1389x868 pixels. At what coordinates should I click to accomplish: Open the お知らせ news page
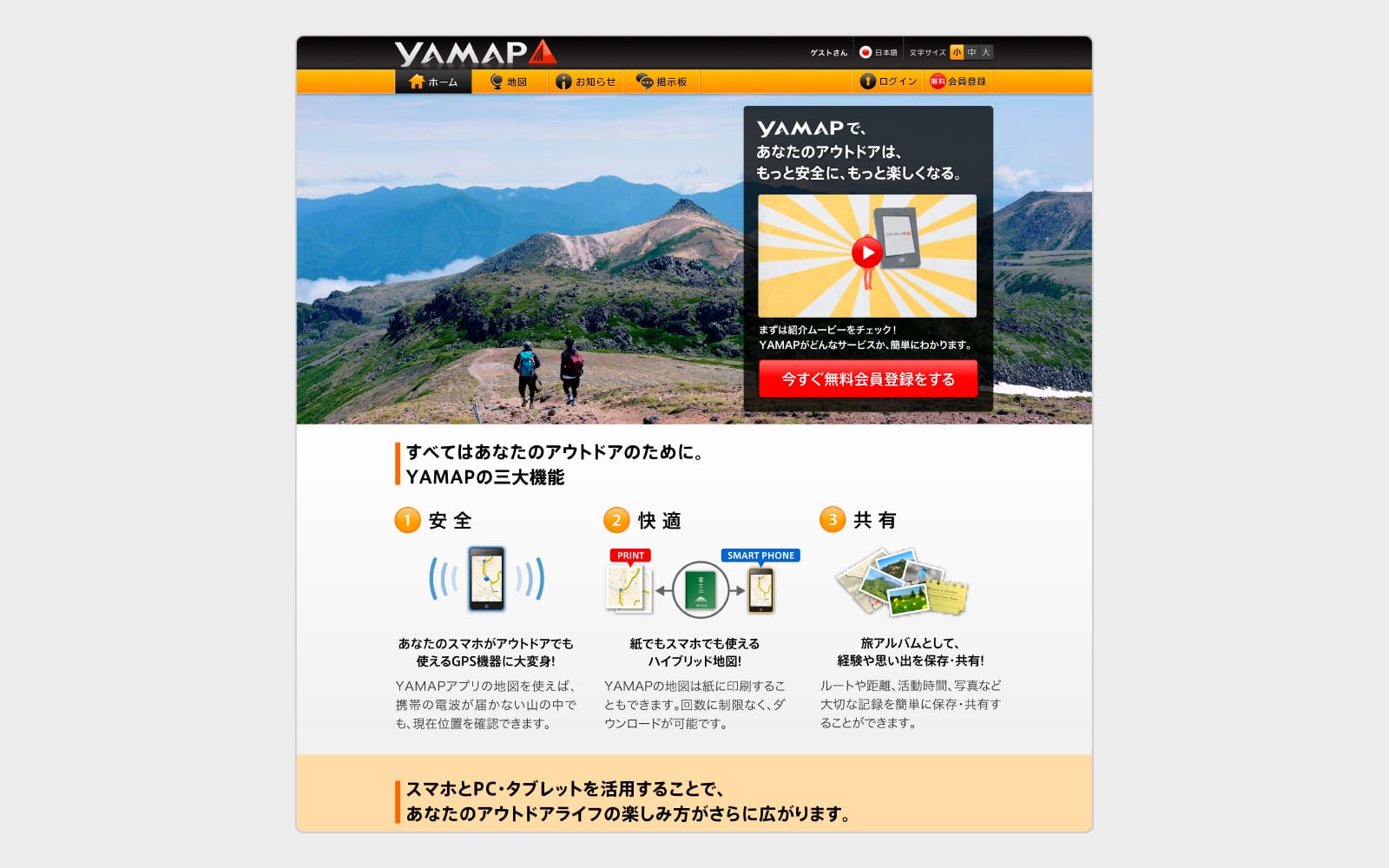click(x=586, y=82)
